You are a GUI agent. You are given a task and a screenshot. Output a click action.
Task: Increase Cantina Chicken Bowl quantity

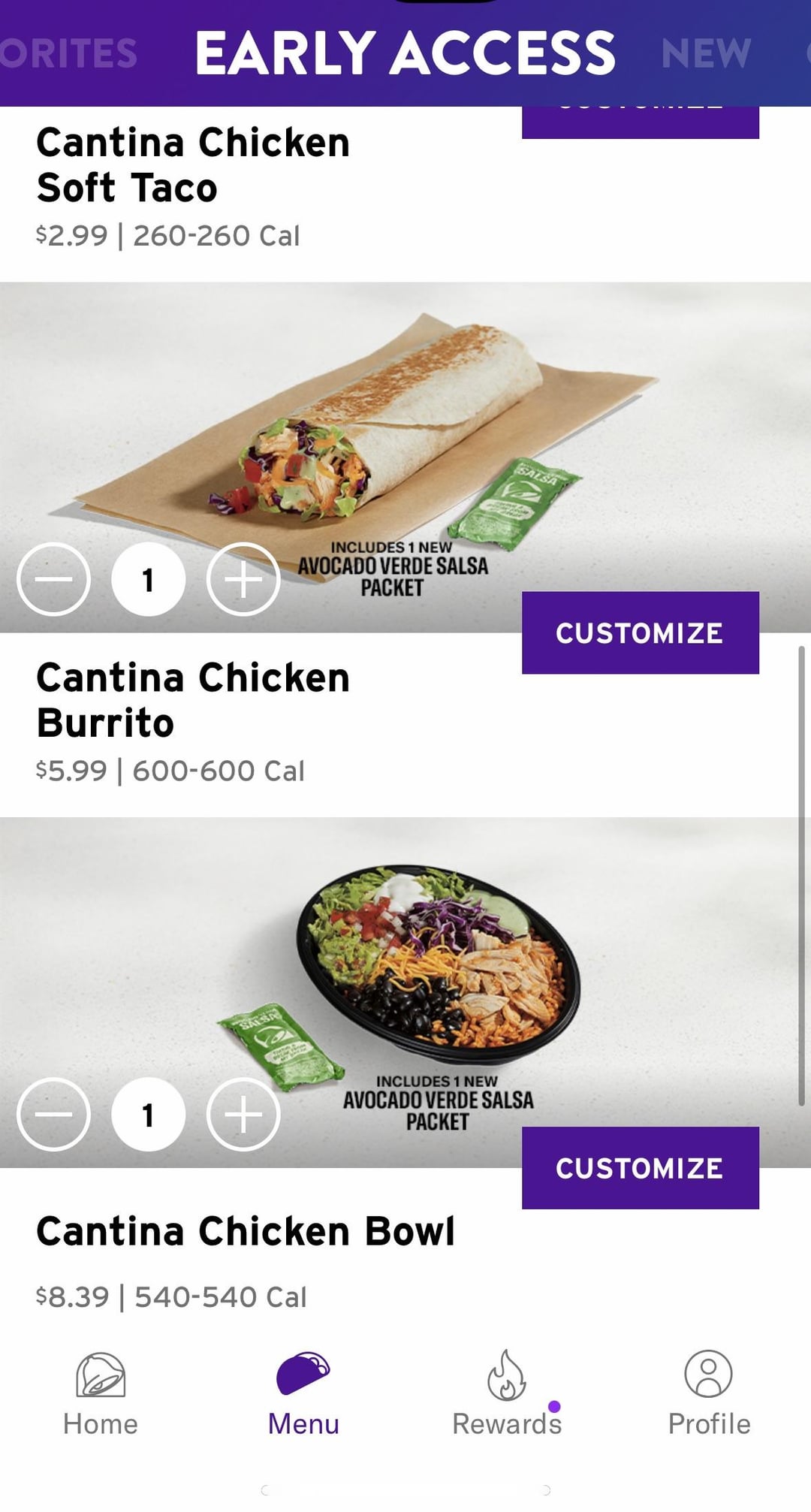[x=243, y=1115]
